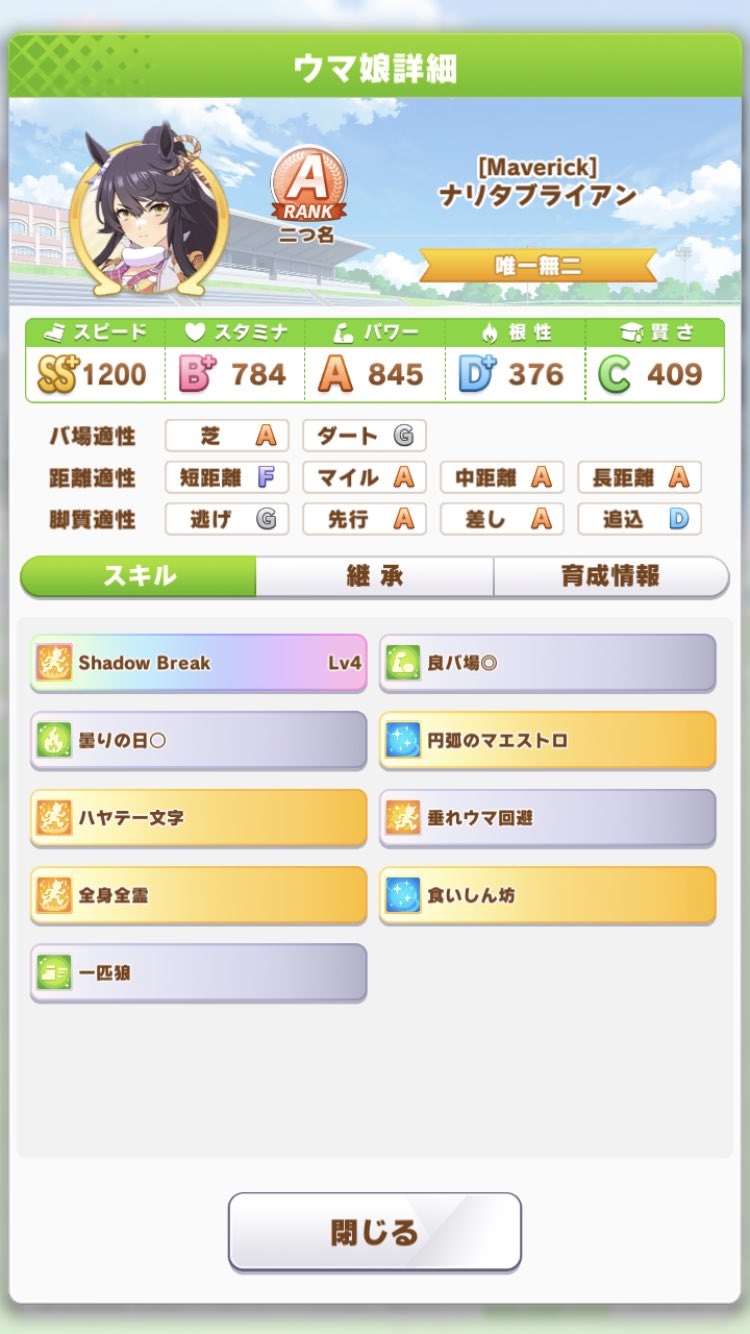View the 円弧のマエストロ skill details
Image resolution: width=750 pixels, height=1334 pixels.
click(x=547, y=740)
